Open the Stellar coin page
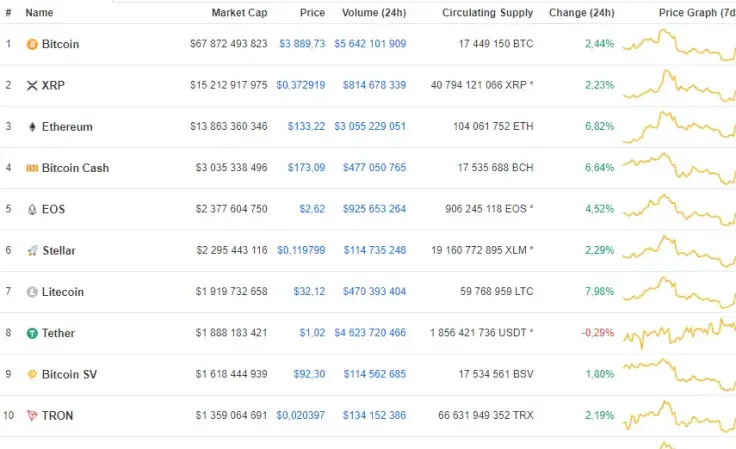736x449 pixels. [x=58, y=251]
